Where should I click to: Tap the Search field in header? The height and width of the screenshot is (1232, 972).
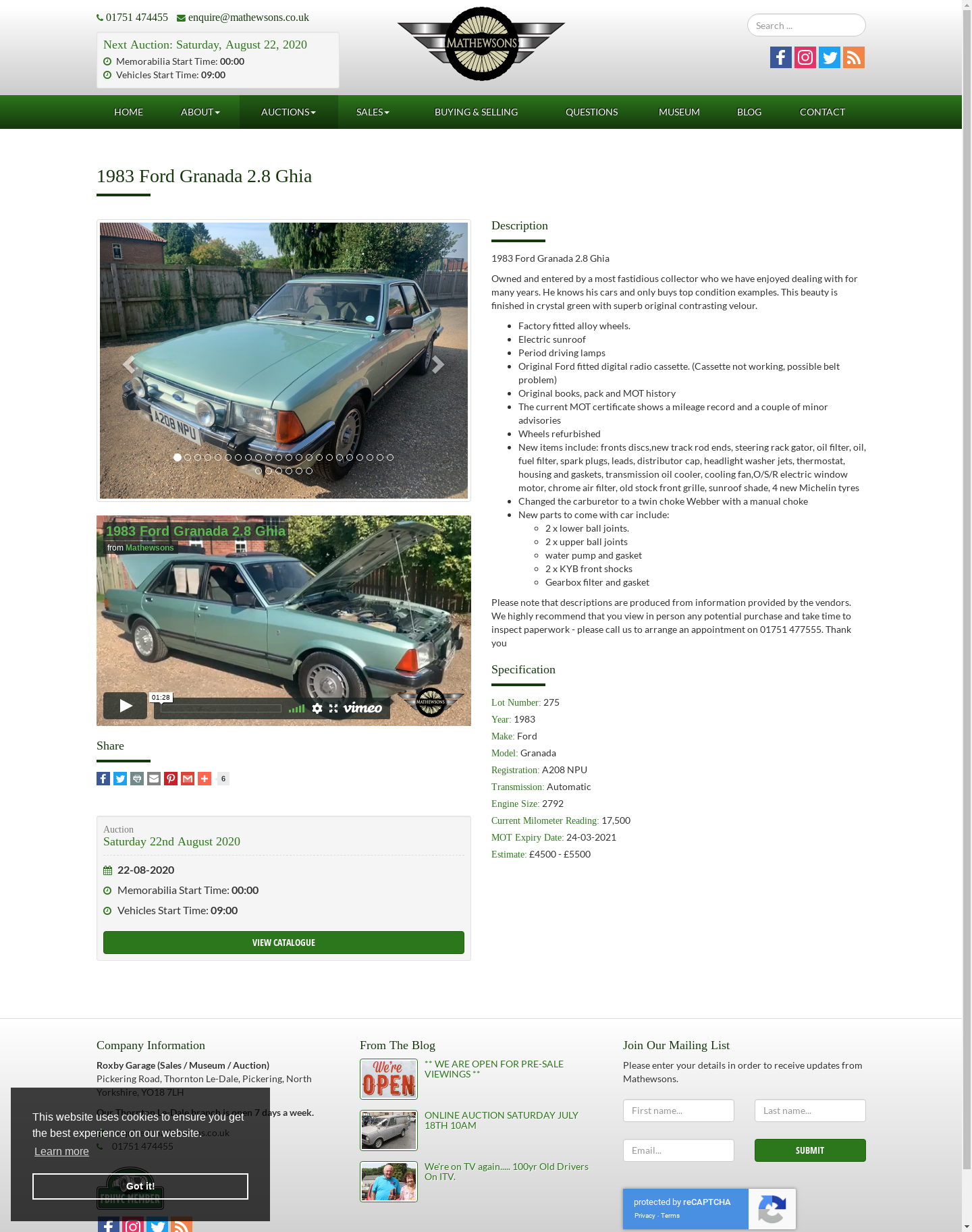tap(806, 26)
